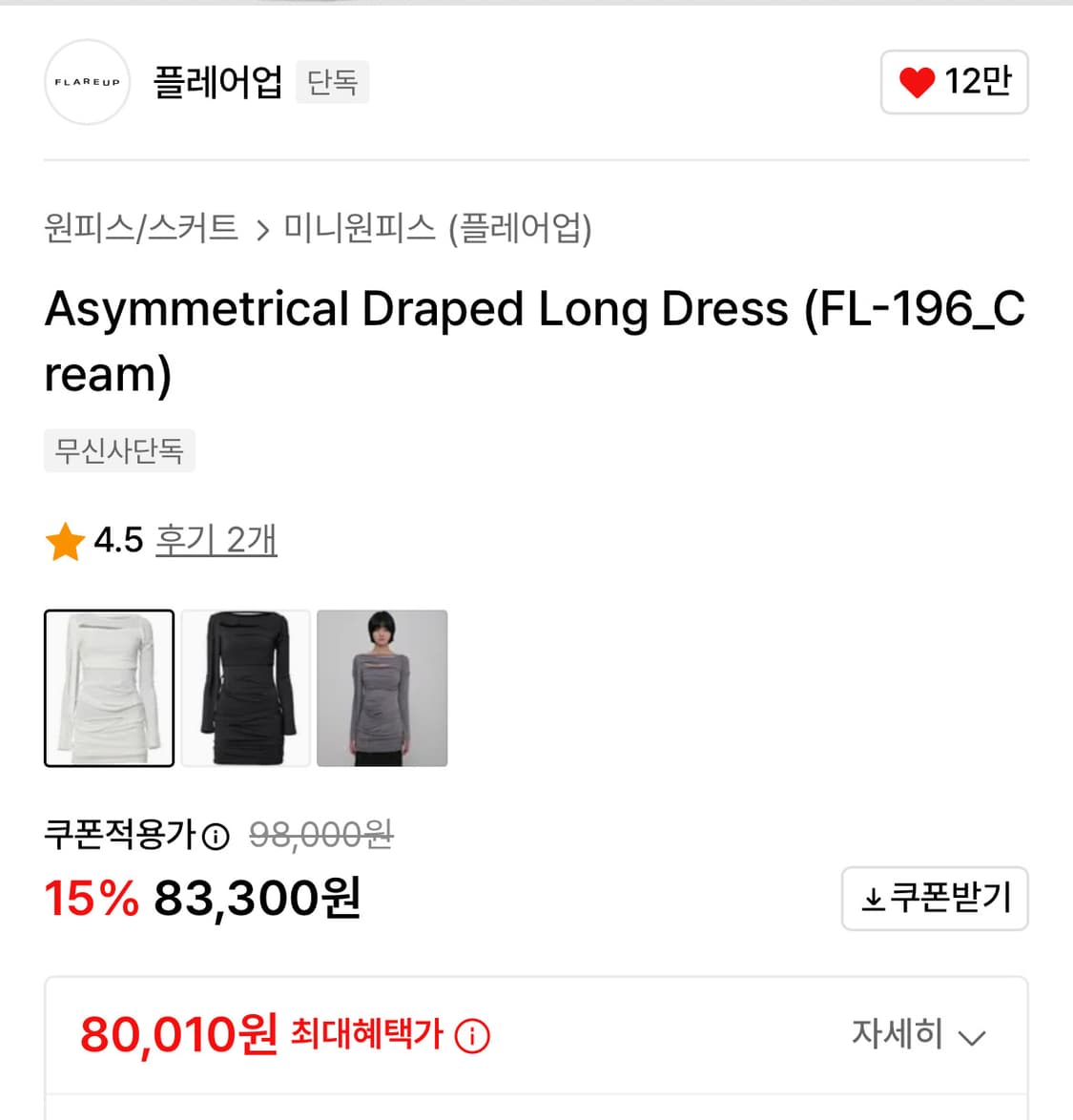Open reviews via 후기 2개 link
The image size is (1073, 1120).
(x=216, y=540)
